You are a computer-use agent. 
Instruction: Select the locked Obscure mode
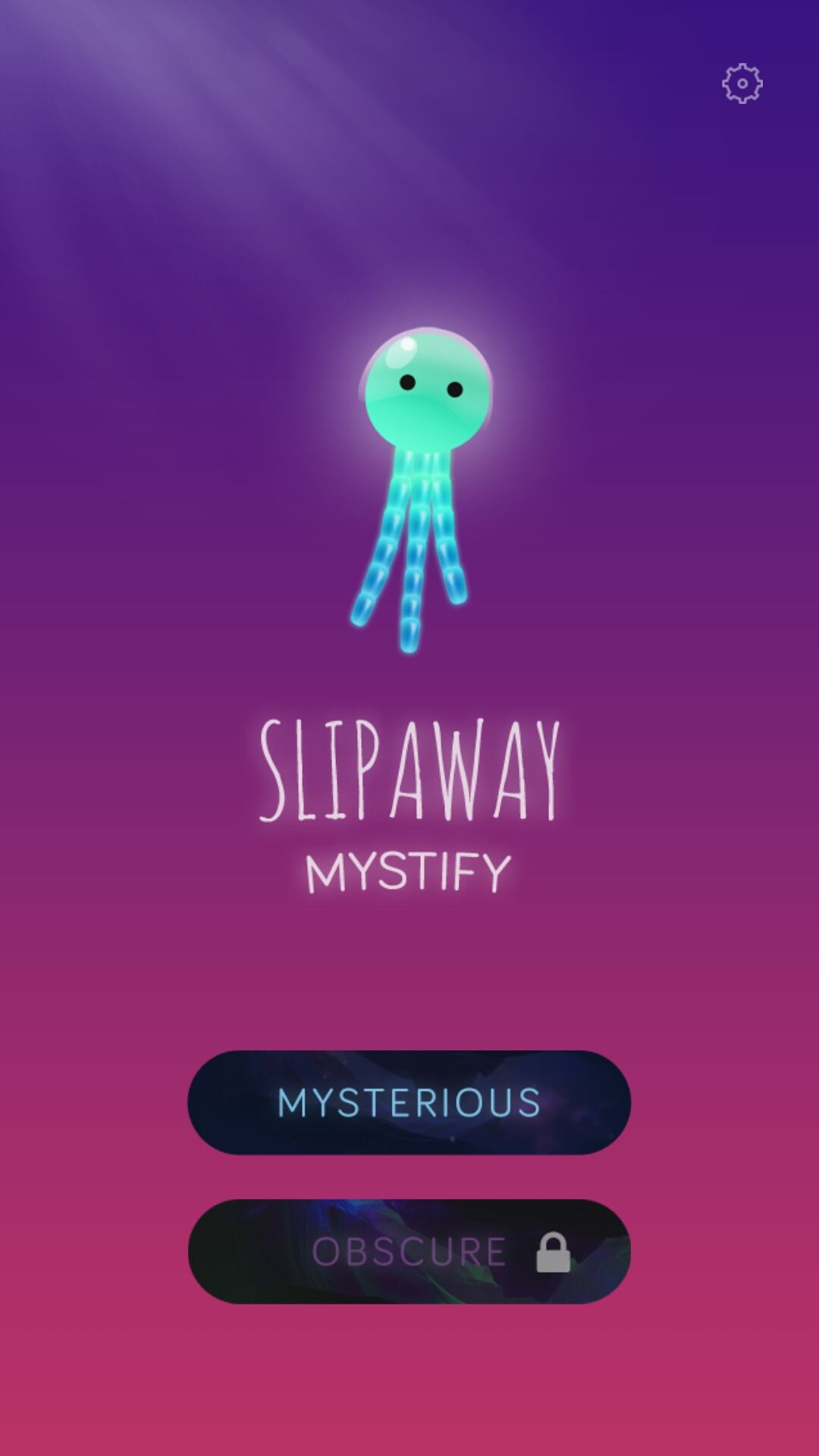pos(409,1251)
